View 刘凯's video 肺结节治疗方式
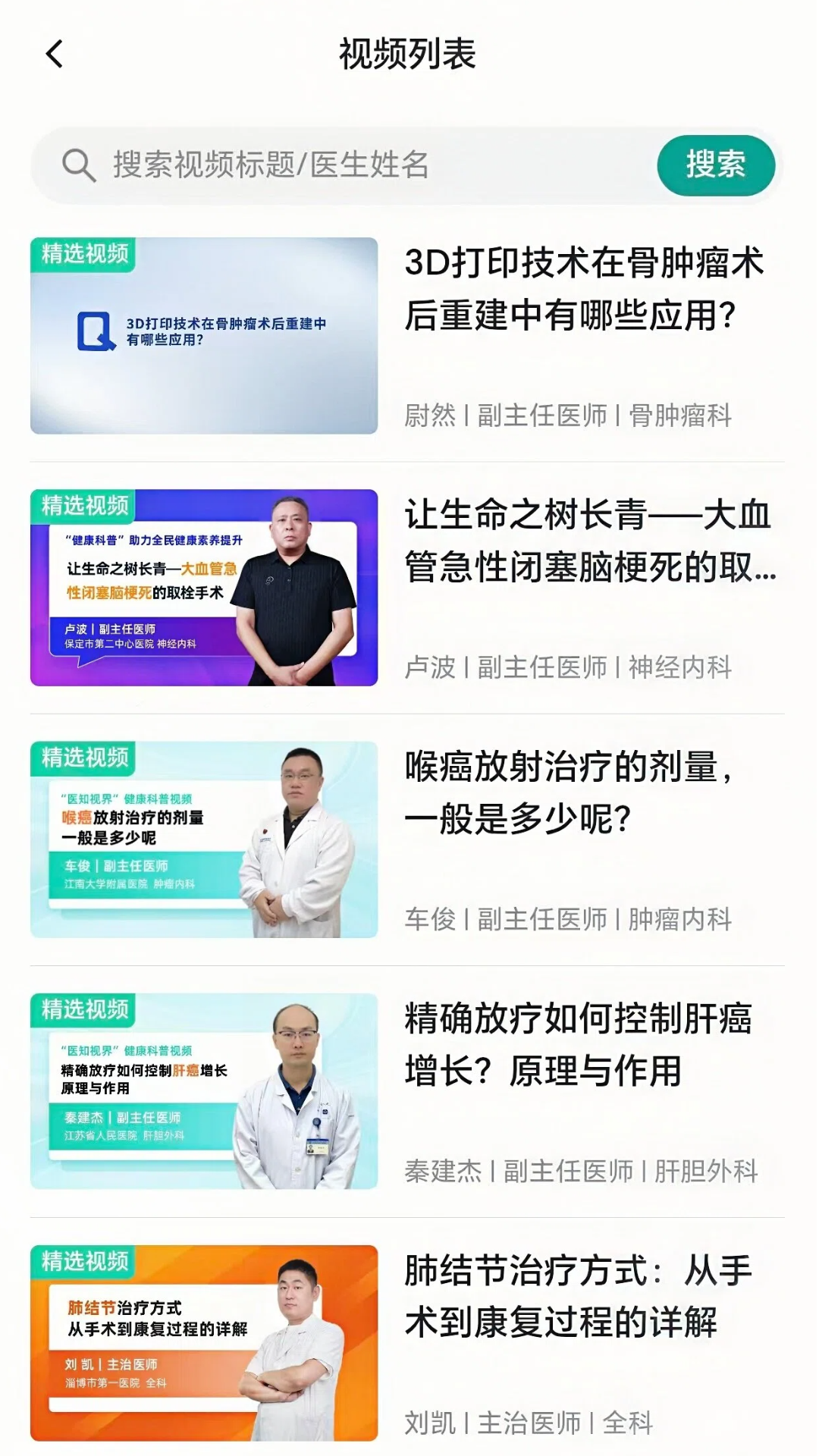The width and height of the screenshot is (819, 1456). pyautogui.click(x=204, y=1343)
